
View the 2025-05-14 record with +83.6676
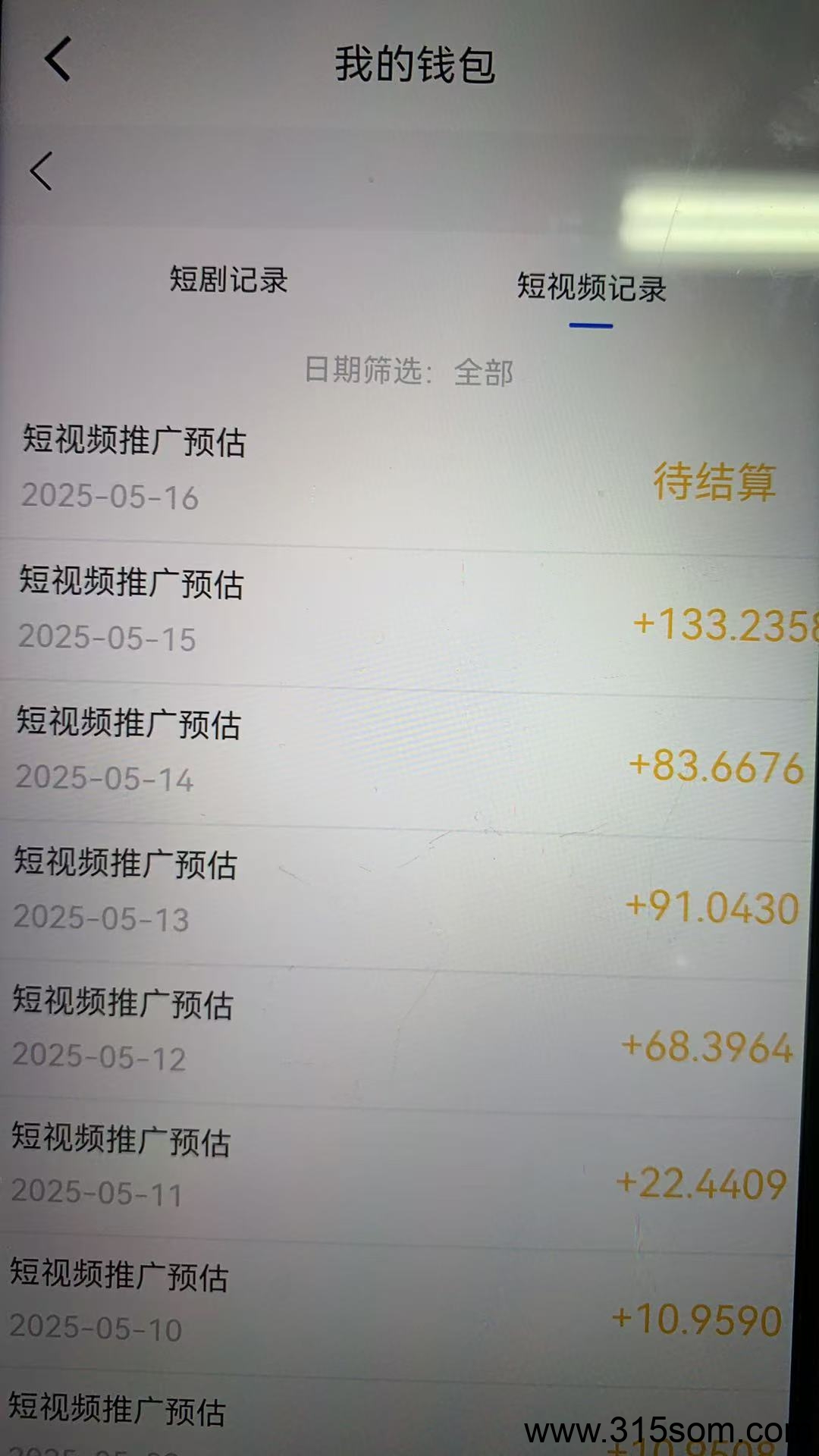pyautogui.click(x=409, y=758)
